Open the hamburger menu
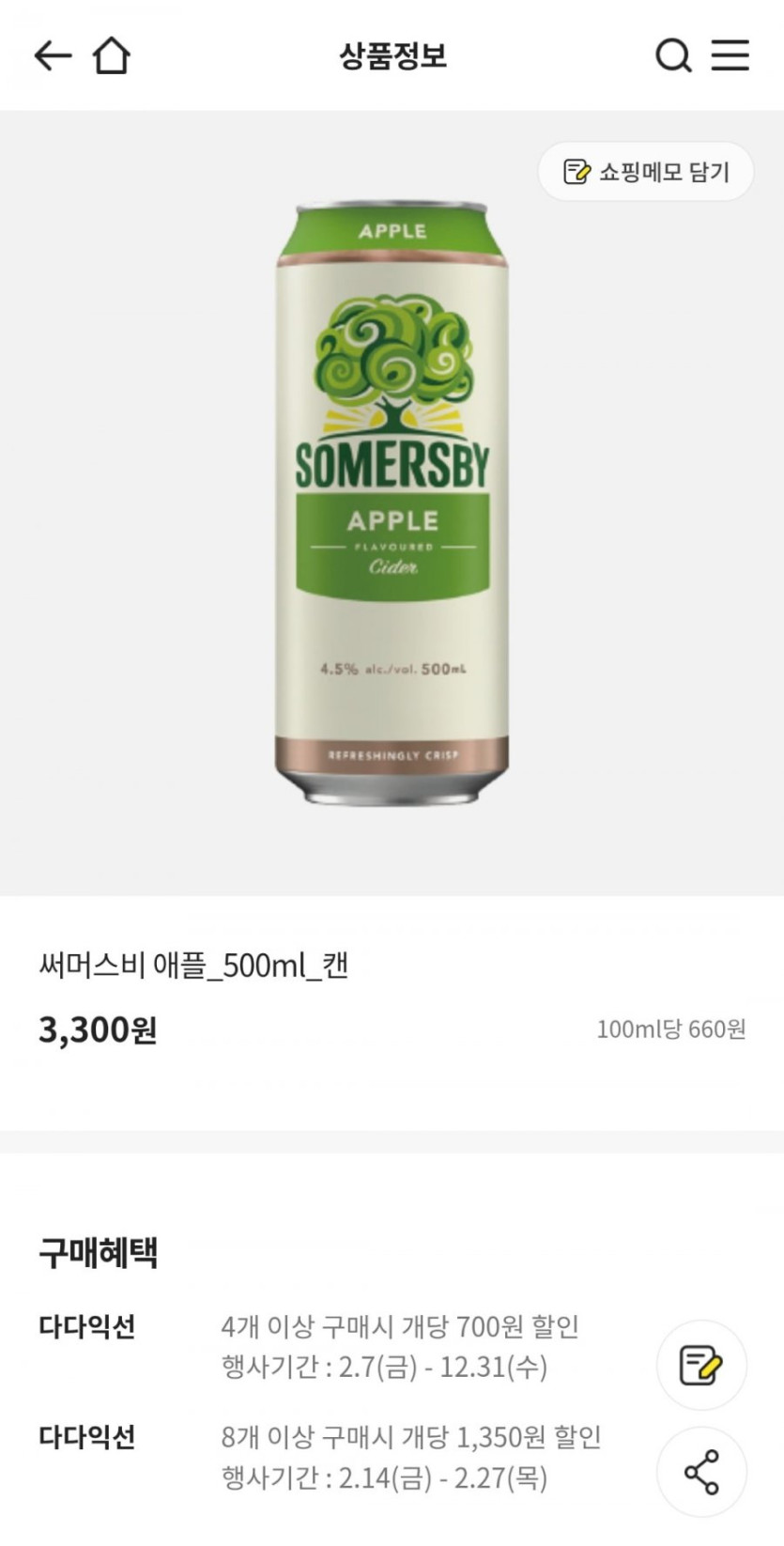This screenshot has width=784, height=1546. (730, 56)
